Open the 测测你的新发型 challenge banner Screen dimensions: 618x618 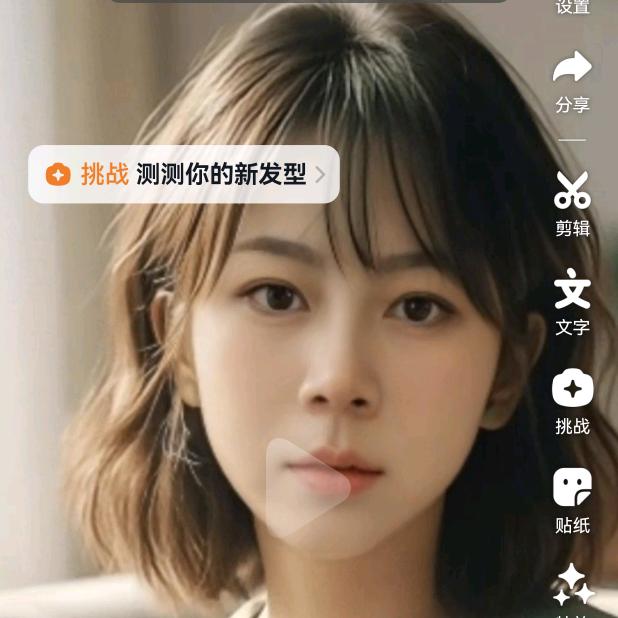(184, 175)
